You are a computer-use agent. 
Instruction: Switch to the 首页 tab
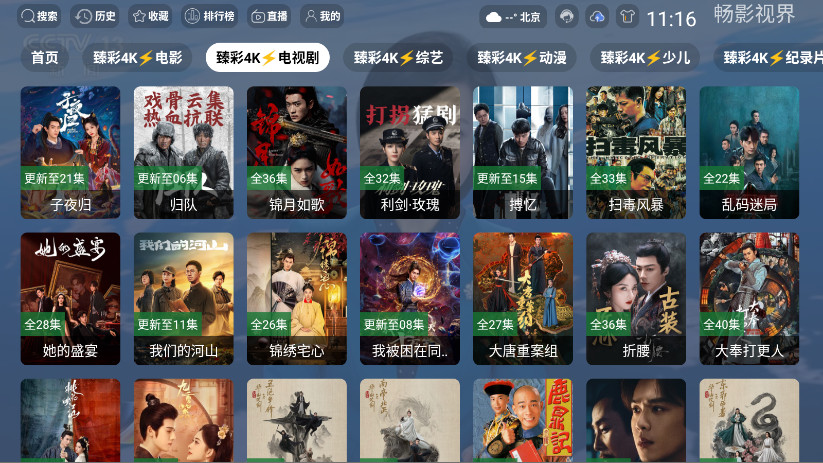point(44,58)
